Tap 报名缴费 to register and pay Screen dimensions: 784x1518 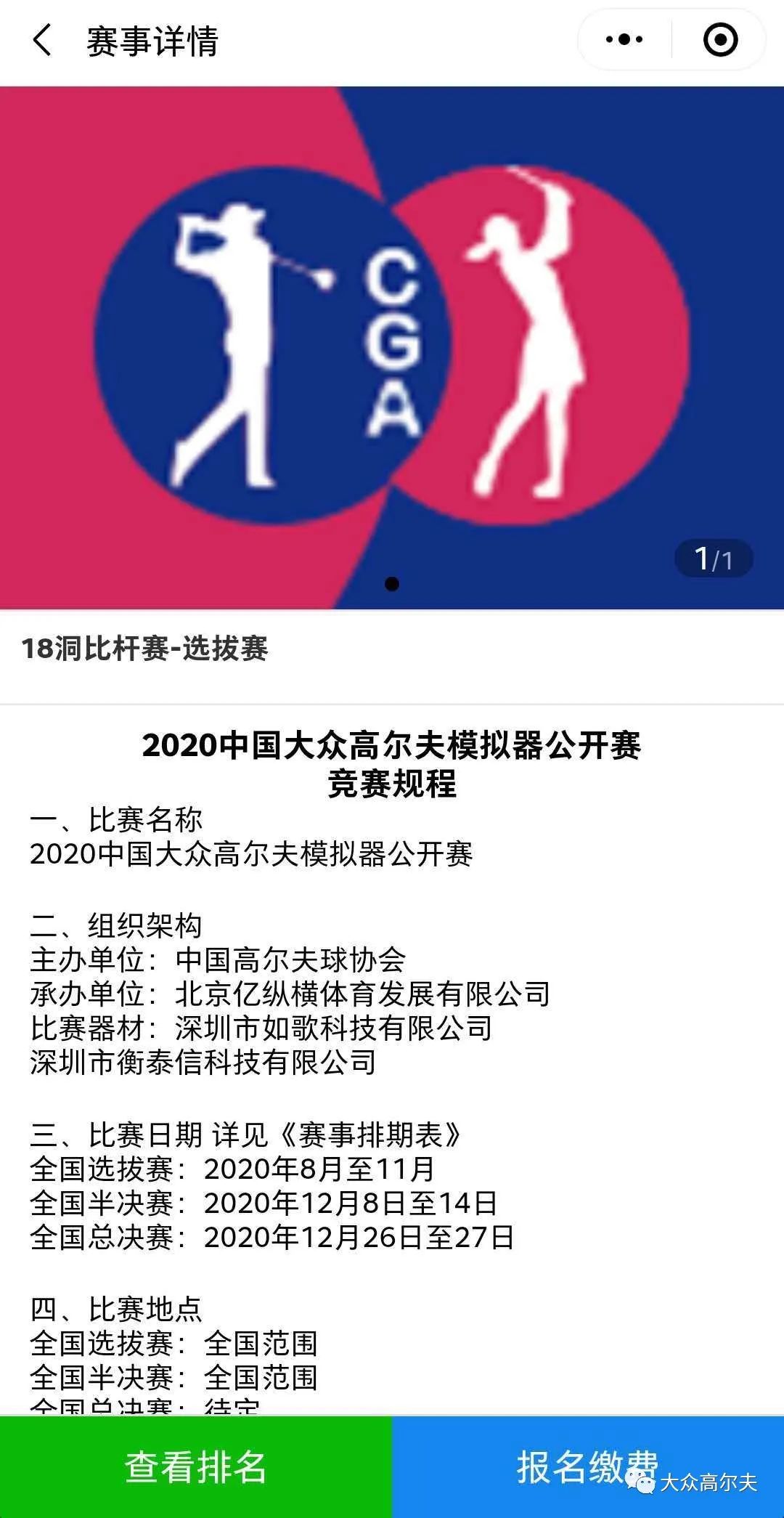[x=587, y=1466]
